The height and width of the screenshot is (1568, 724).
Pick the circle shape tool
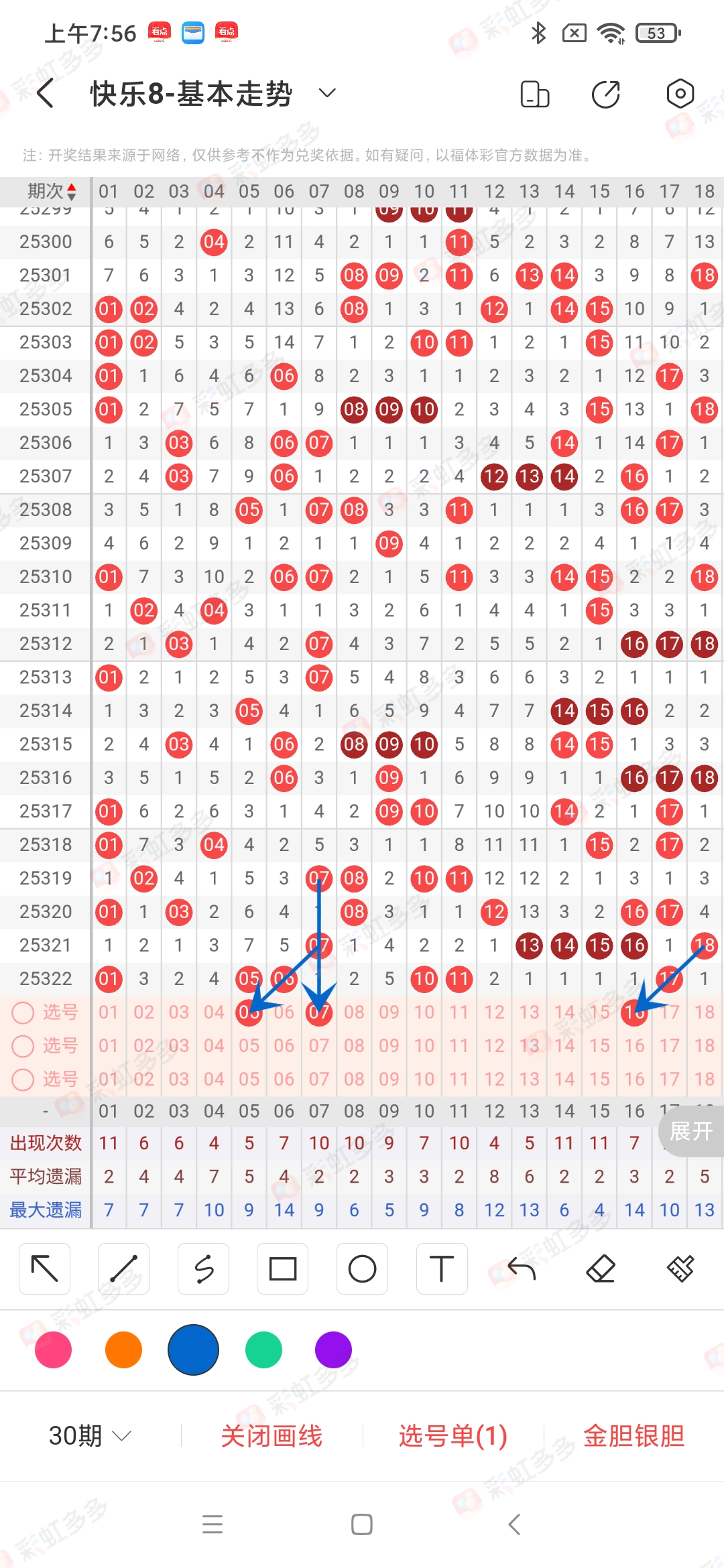362,1268
